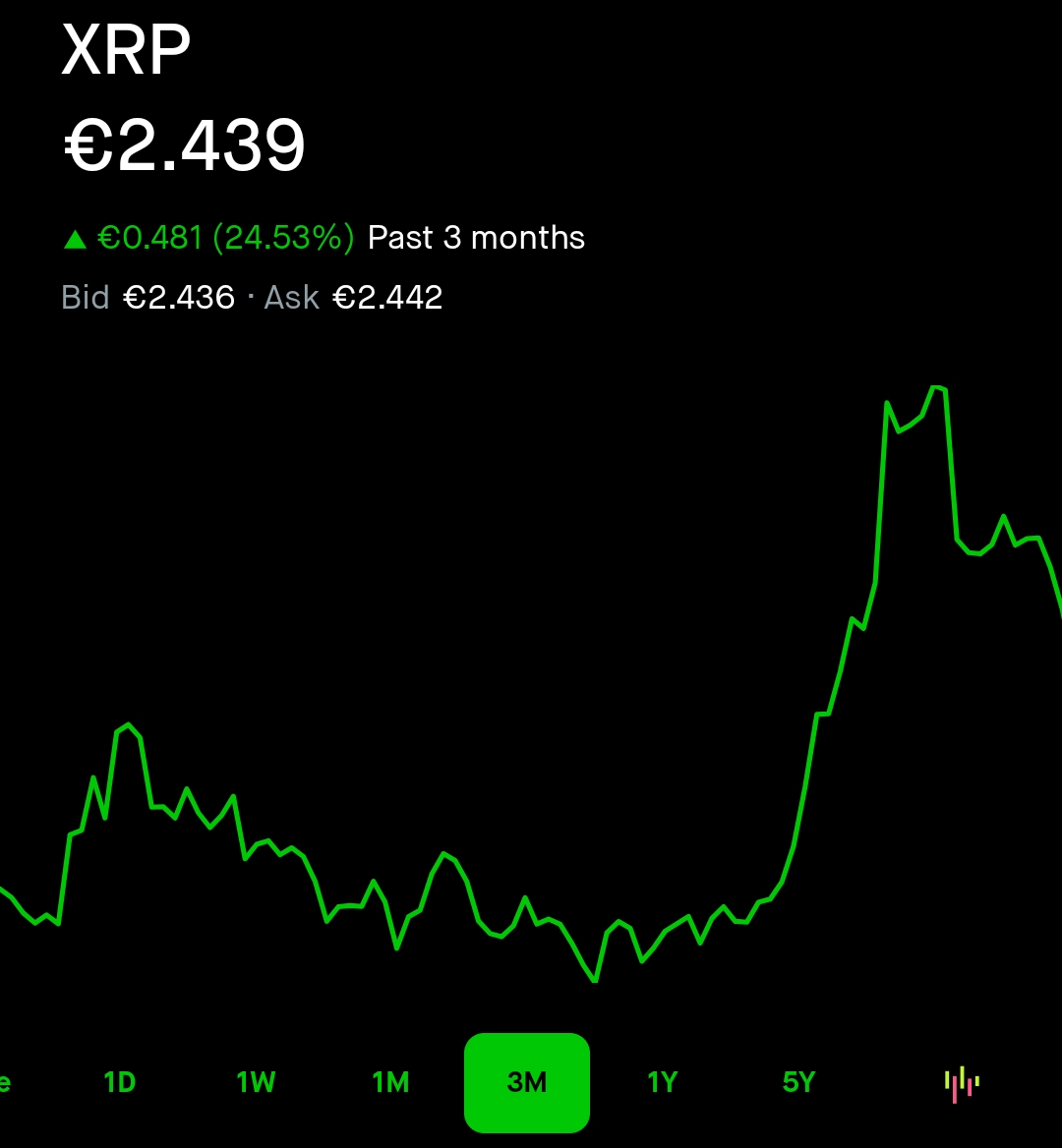
Task: View the 5Y price history
Action: (x=798, y=1082)
